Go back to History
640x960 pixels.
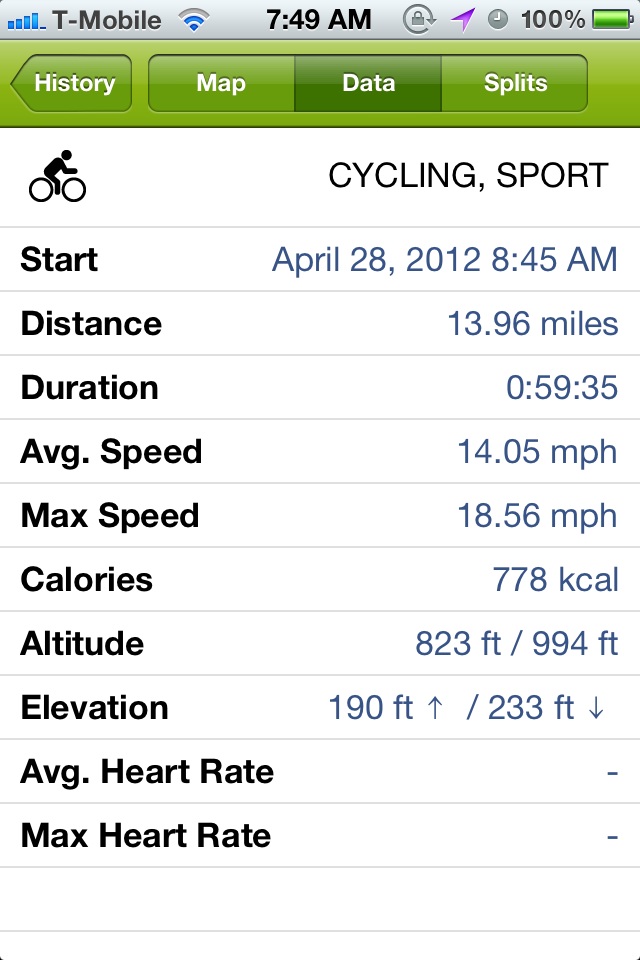(x=72, y=83)
